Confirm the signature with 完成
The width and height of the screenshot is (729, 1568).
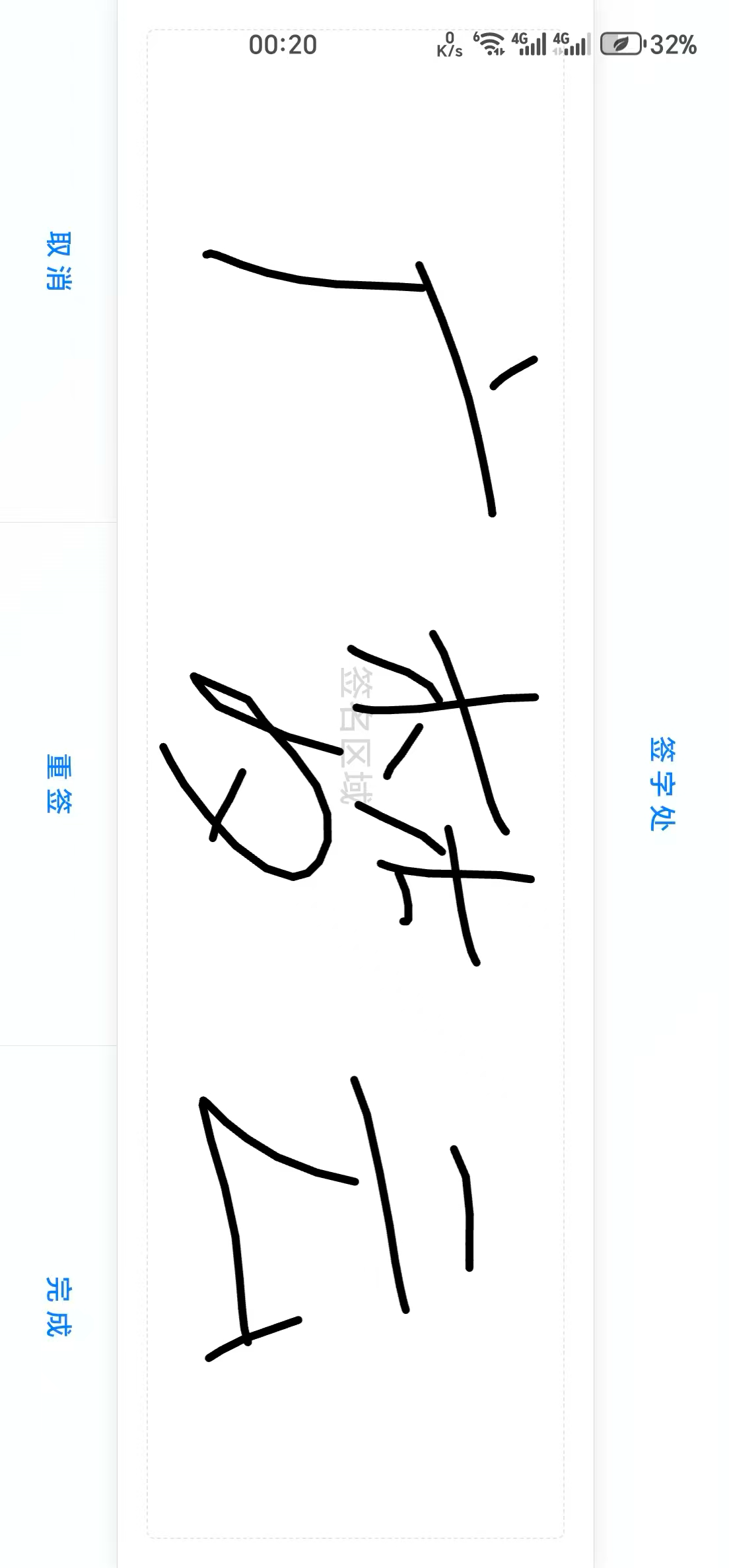coord(59,1307)
